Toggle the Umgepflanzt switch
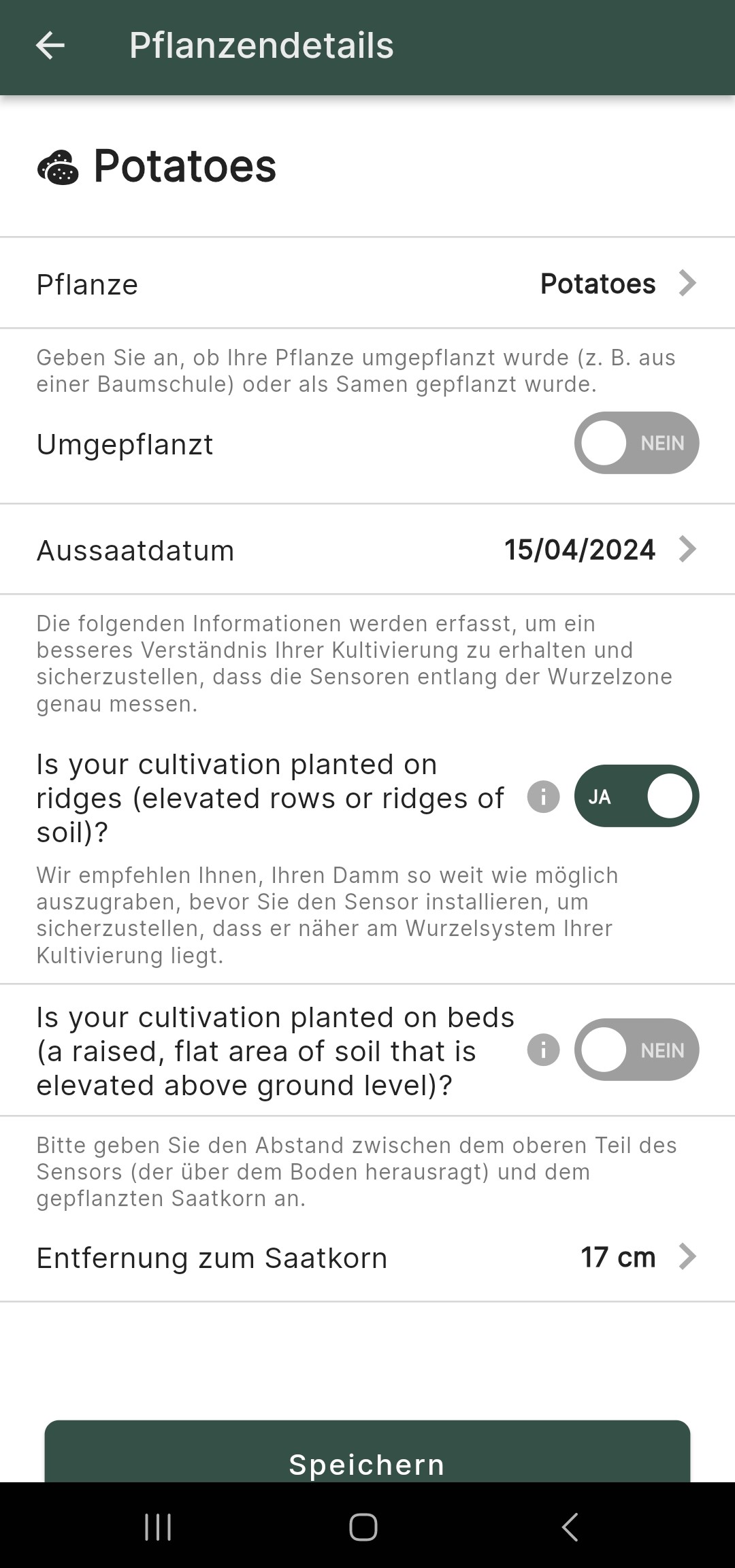Screen dimensions: 735x1568 (x=636, y=443)
